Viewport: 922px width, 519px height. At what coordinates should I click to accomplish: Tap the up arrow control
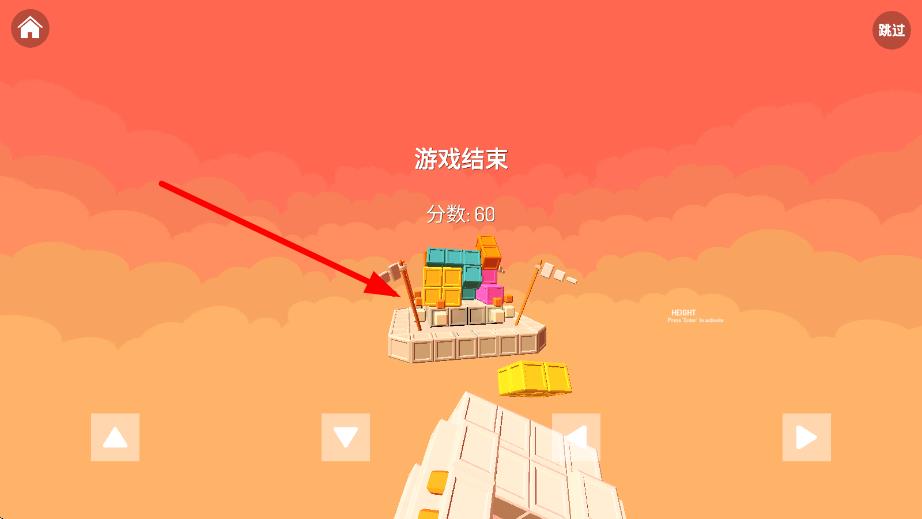pyautogui.click(x=115, y=437)
